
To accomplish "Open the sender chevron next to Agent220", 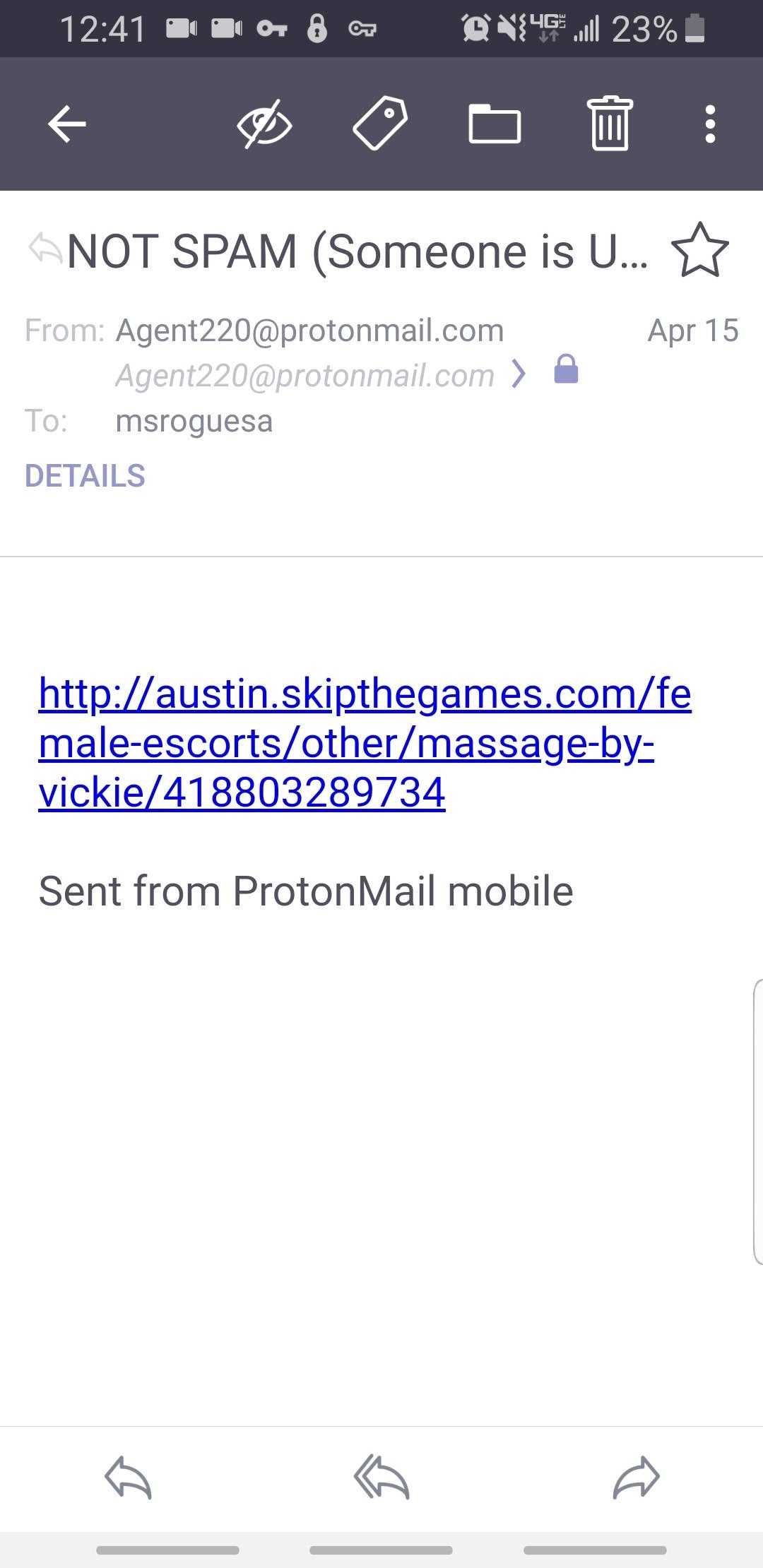I will coord(519,374).
